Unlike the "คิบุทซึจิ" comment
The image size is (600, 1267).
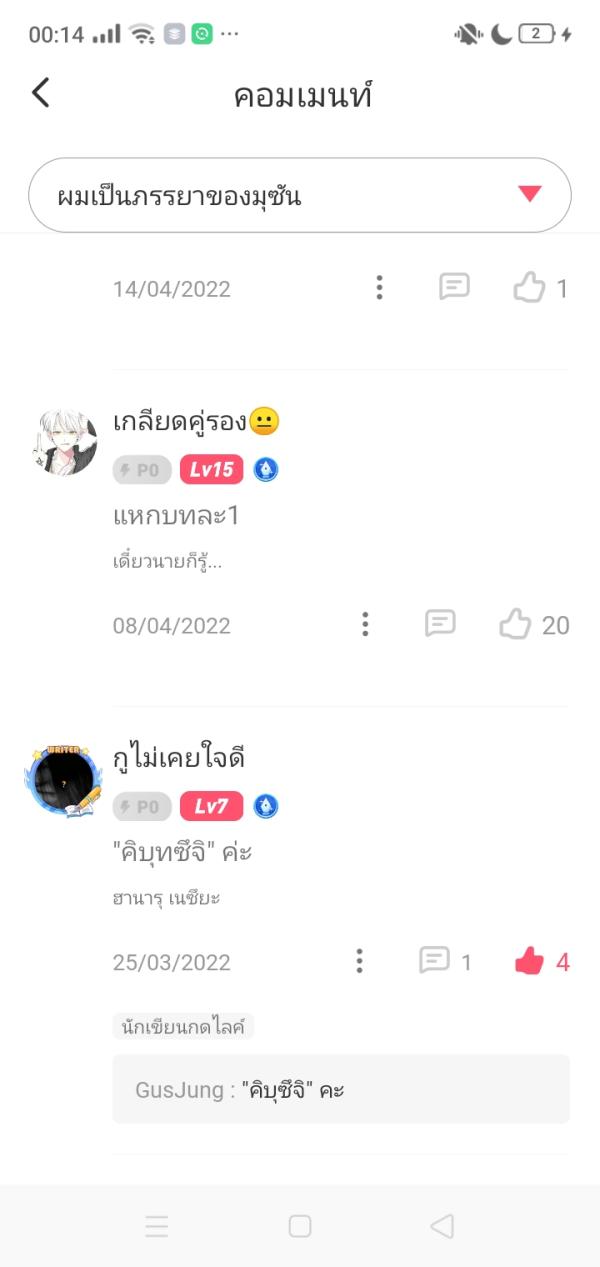click(x=529, y=962)
